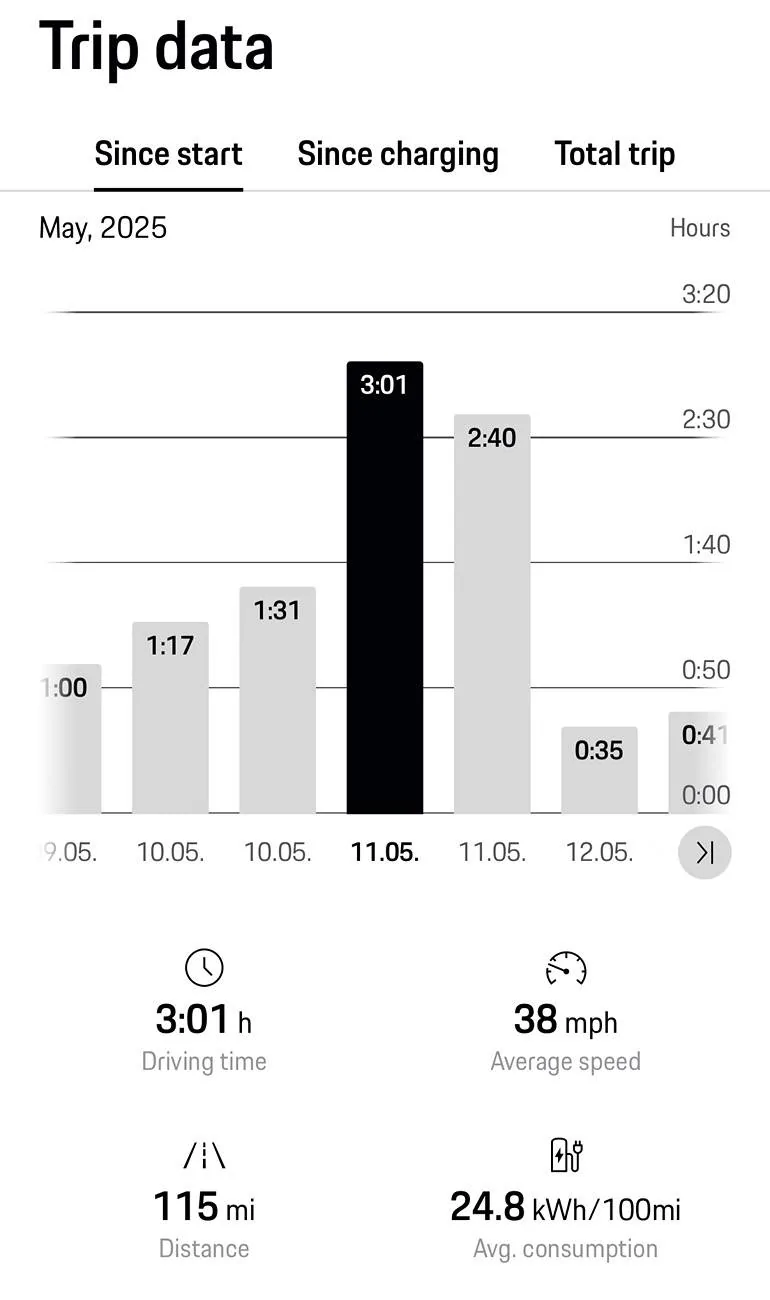The width and height of the screenshot is (770, 1300).
Task: Switch to the Since charging tab
Action: (397, 154)
